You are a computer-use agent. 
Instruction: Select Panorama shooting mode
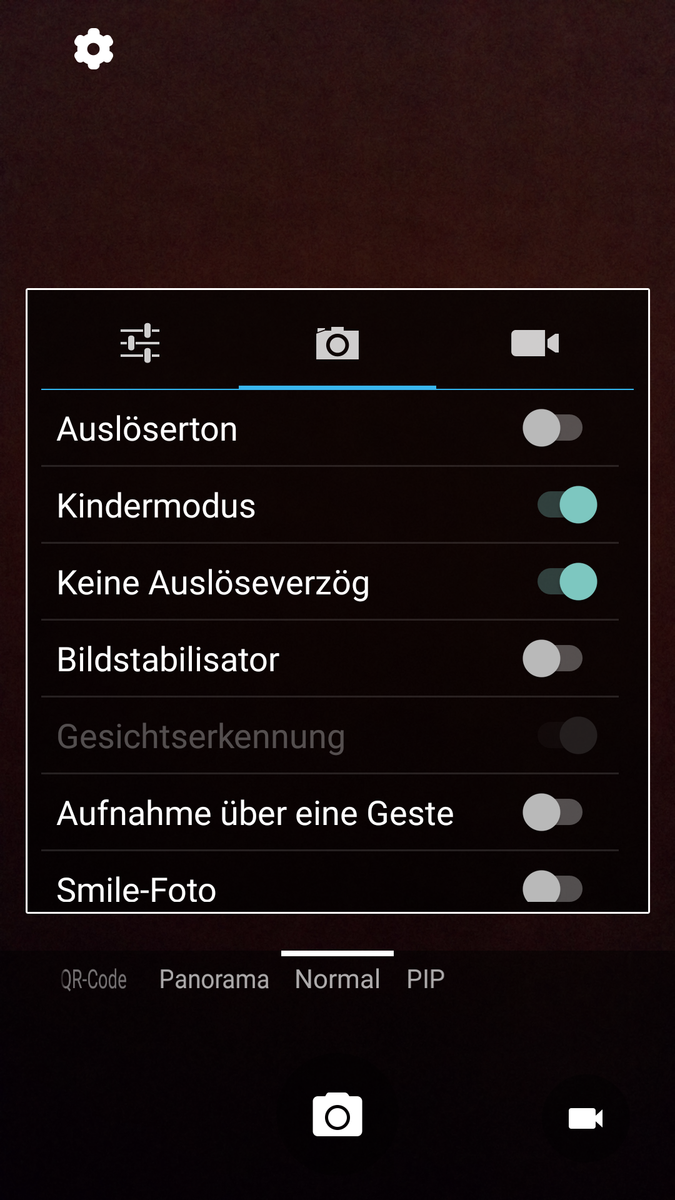[x=214, y=979]
